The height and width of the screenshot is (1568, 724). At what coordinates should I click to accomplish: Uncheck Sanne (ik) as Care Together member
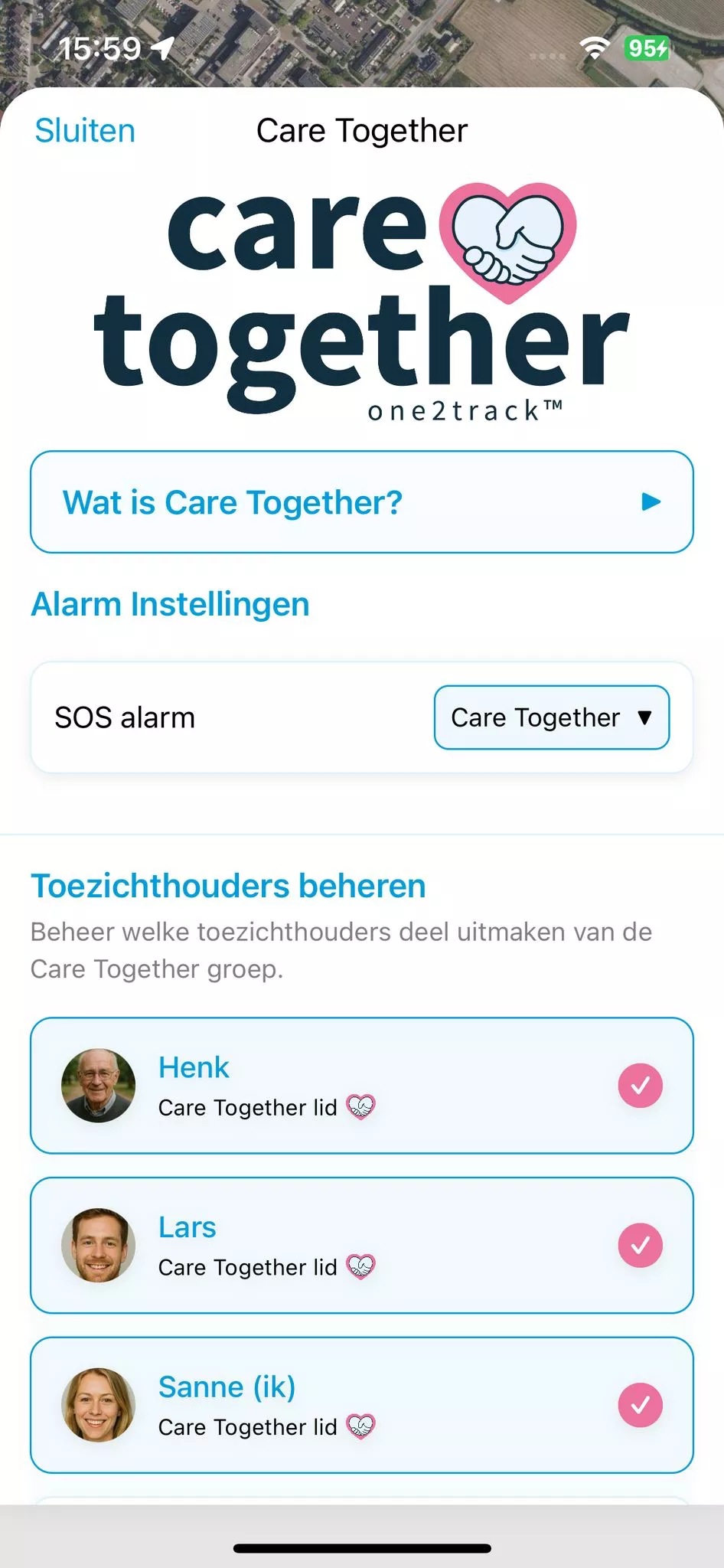coord(640,1405)
